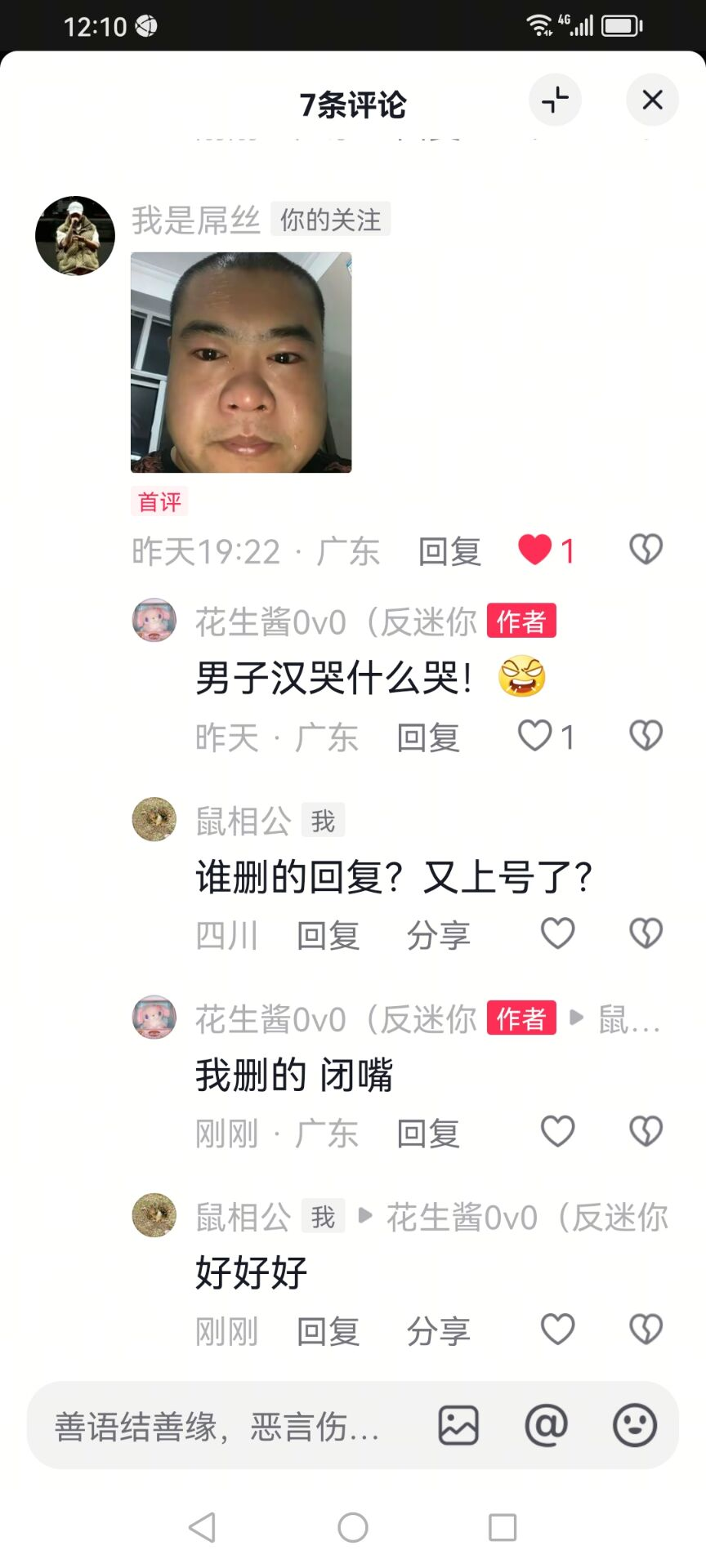Reply to 我是屌丝's comment
The height and width of the screenshot is (1568, 706).
tap(449, 551)
